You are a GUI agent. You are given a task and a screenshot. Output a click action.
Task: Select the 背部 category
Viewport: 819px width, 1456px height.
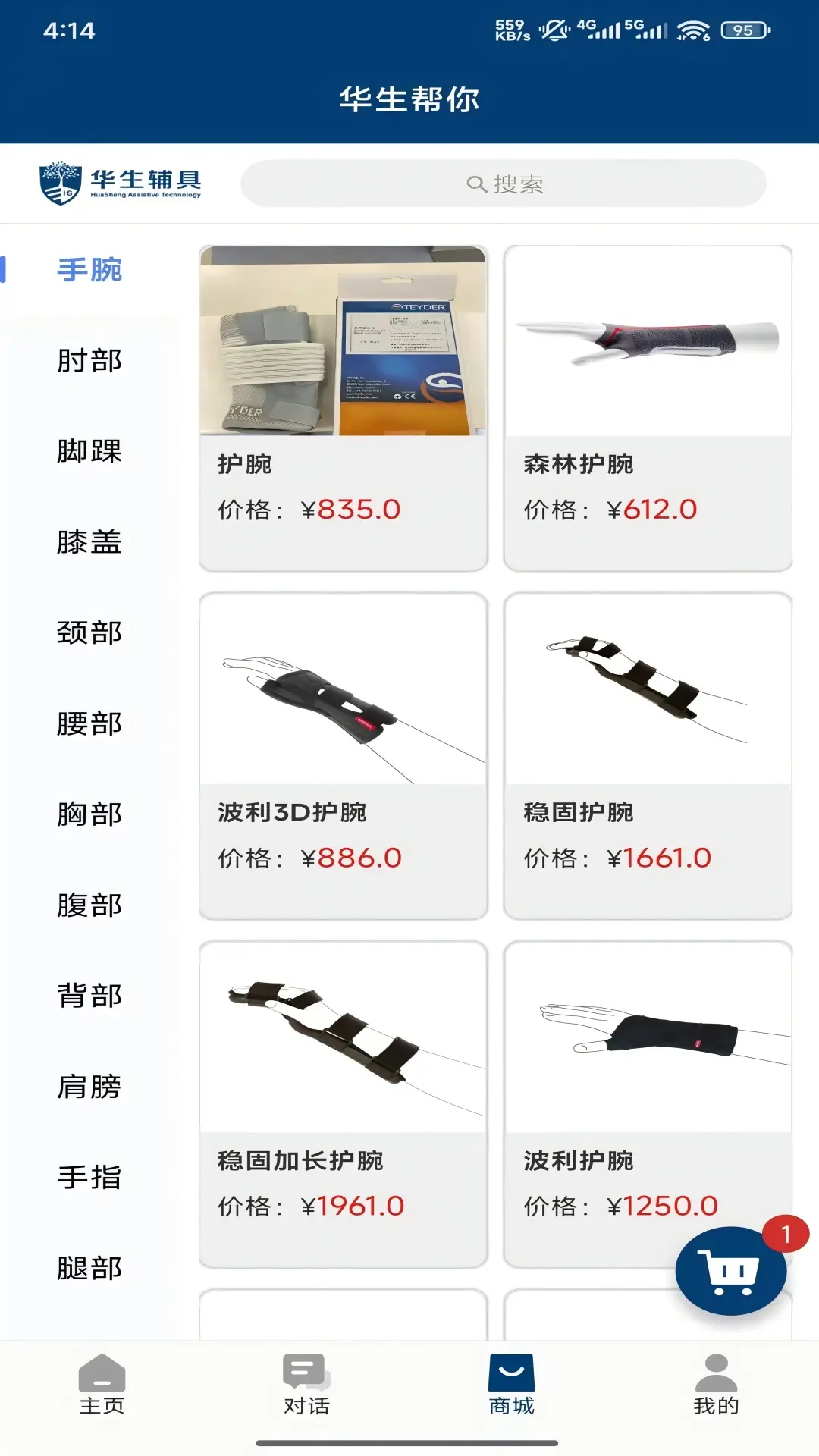click(x=89, y=996)
